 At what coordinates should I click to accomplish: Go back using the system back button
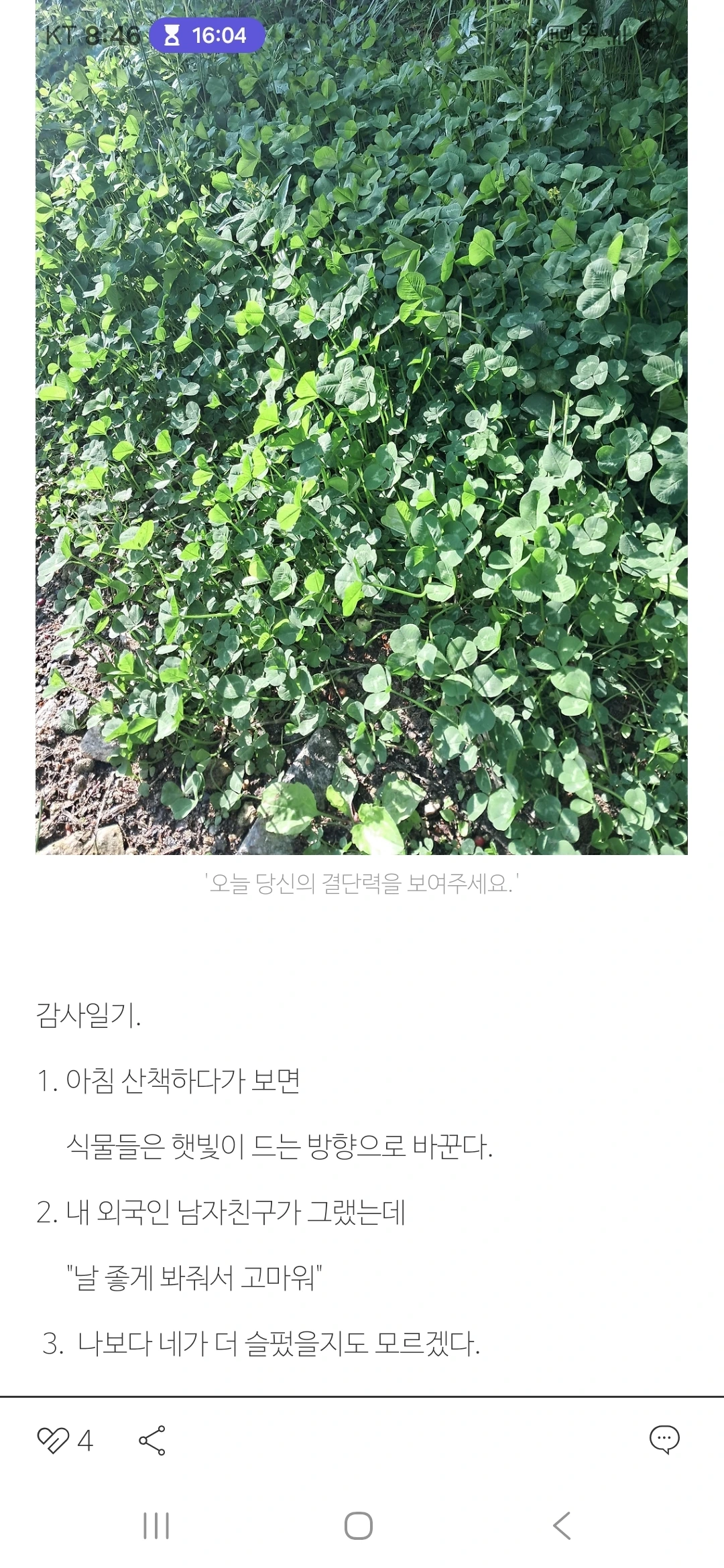click(562, 1526)
